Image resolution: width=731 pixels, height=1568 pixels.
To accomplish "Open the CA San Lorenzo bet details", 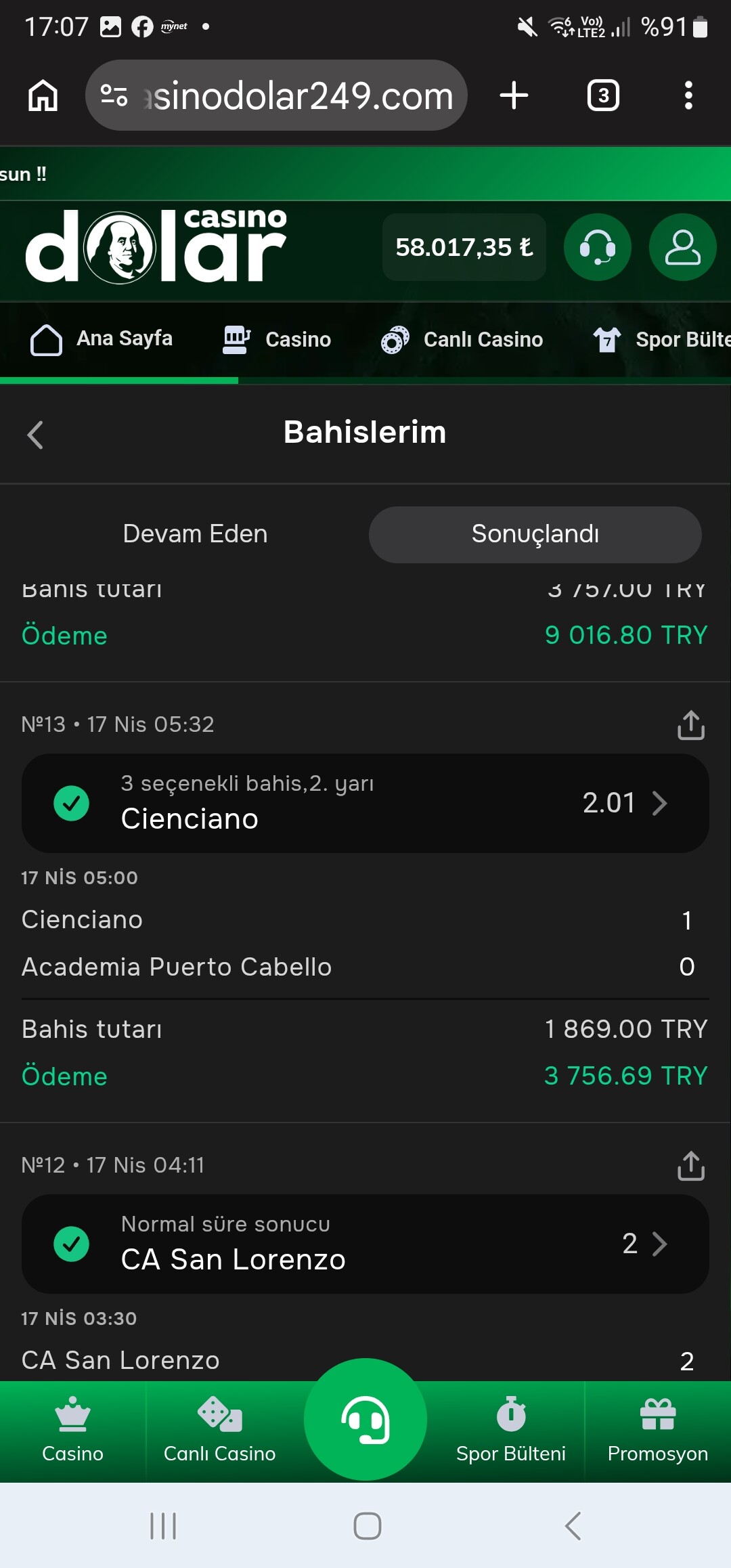I will click(365, 1244).
